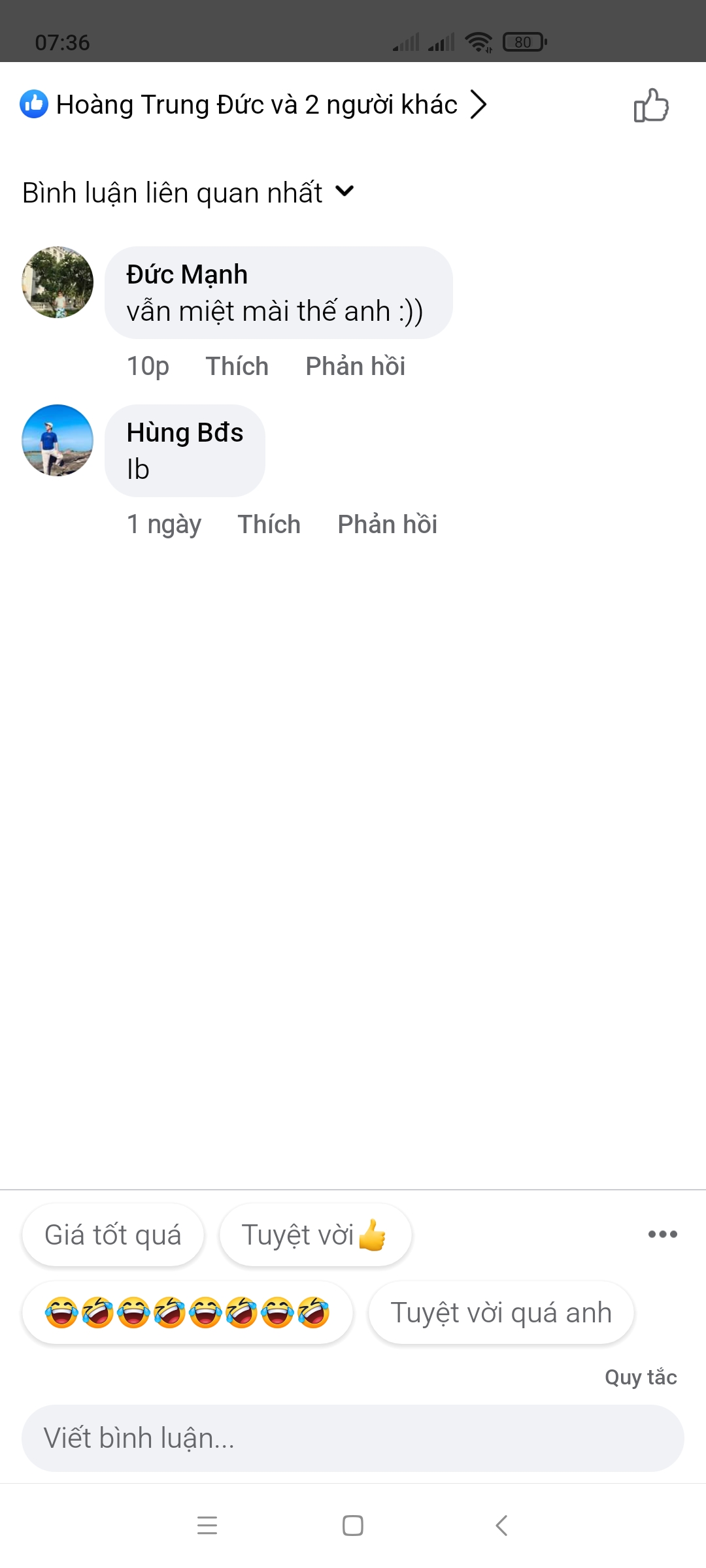
Task: Select suggested reply 'Giá tốt quá'
Action: [113, 1235]
